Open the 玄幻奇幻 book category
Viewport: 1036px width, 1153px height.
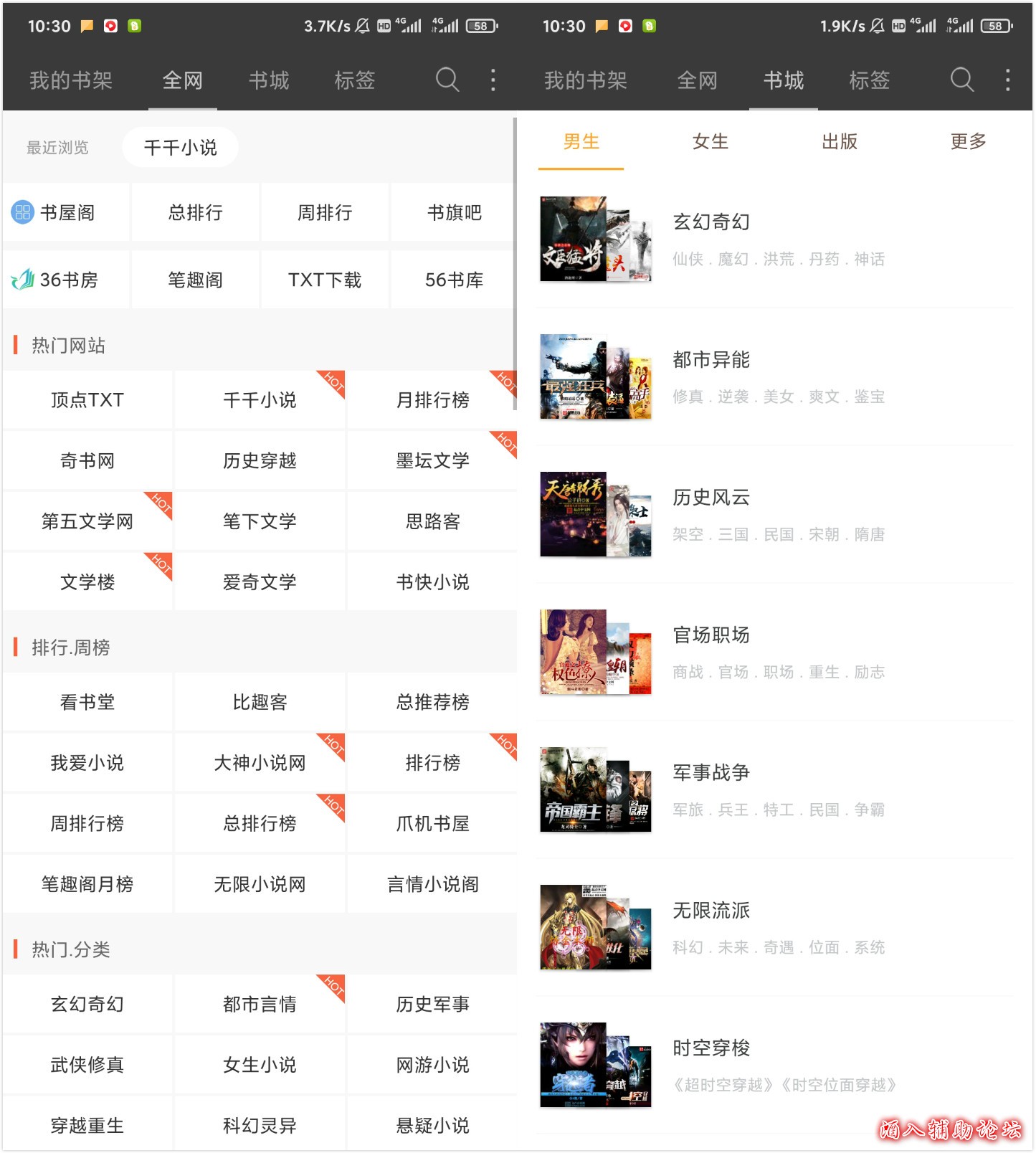point(774,239)
